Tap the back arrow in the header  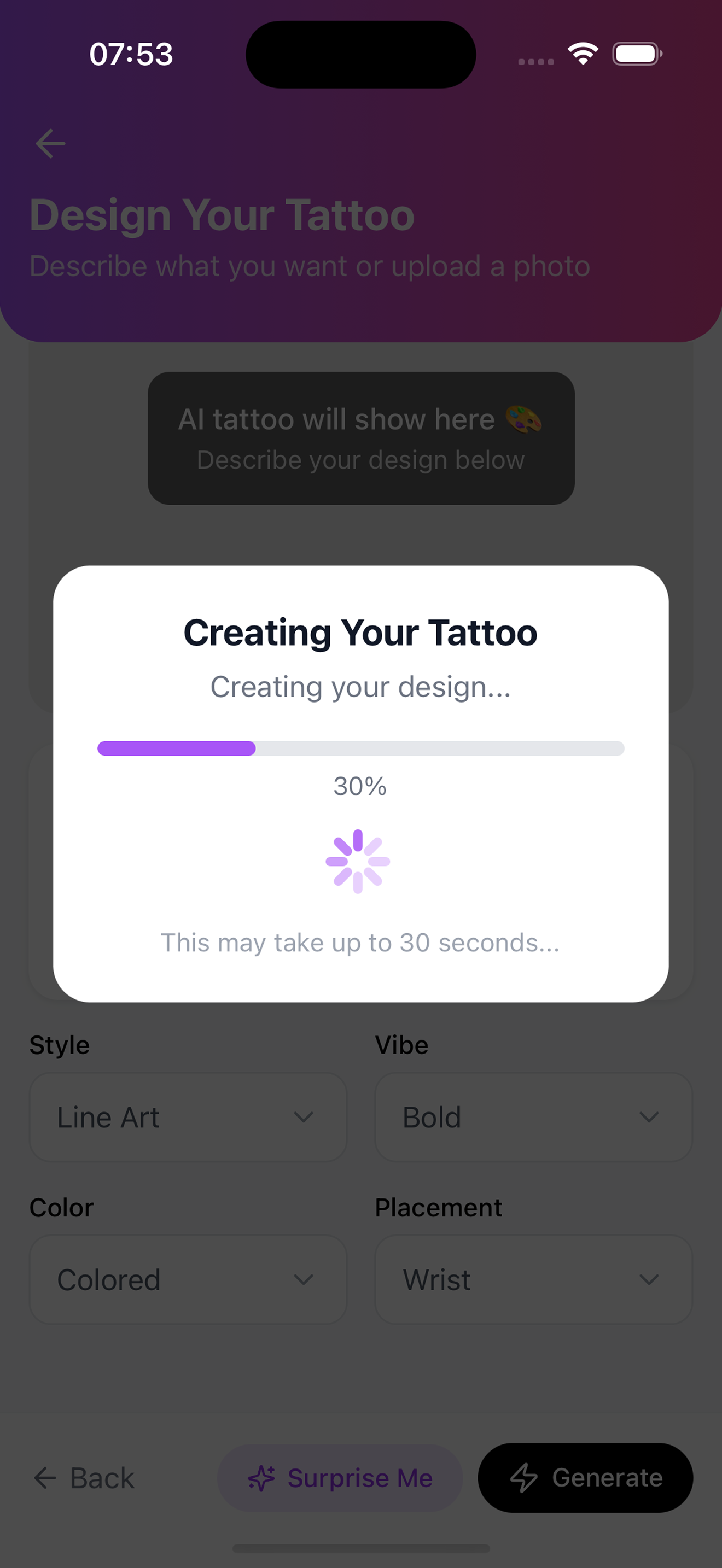[50, 144]
